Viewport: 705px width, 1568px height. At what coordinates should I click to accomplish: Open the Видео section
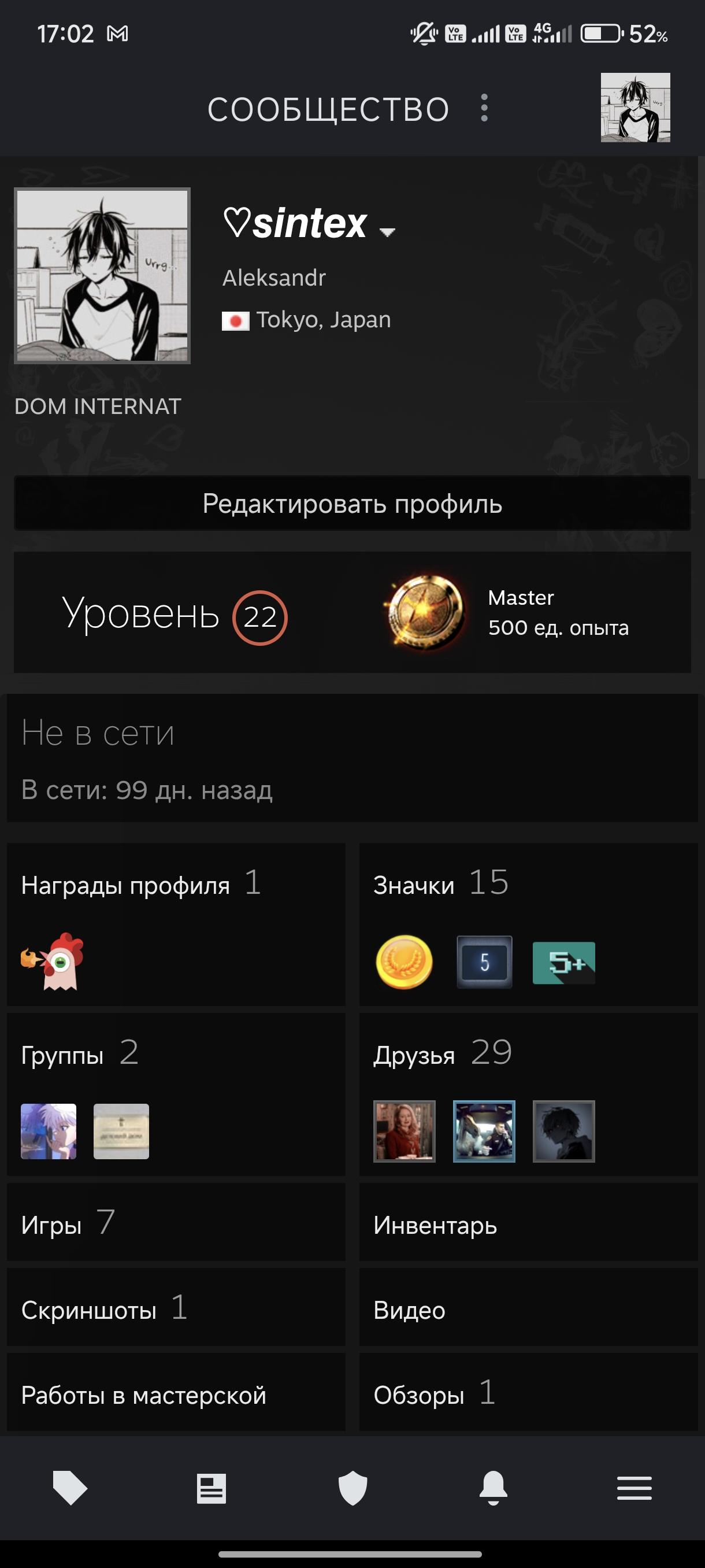coord(528,1307)
